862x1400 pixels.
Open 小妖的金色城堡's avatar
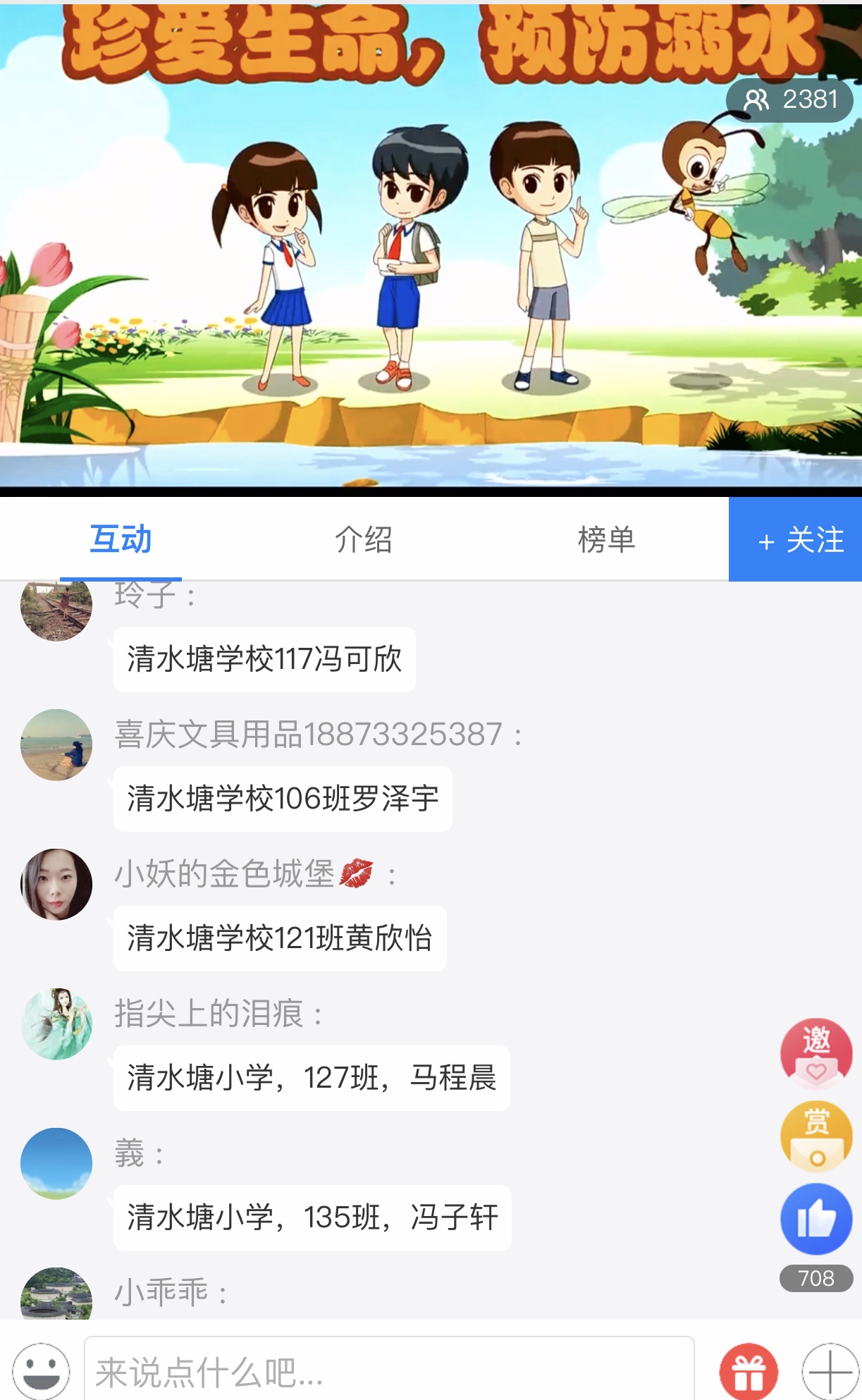coord(56,884)
